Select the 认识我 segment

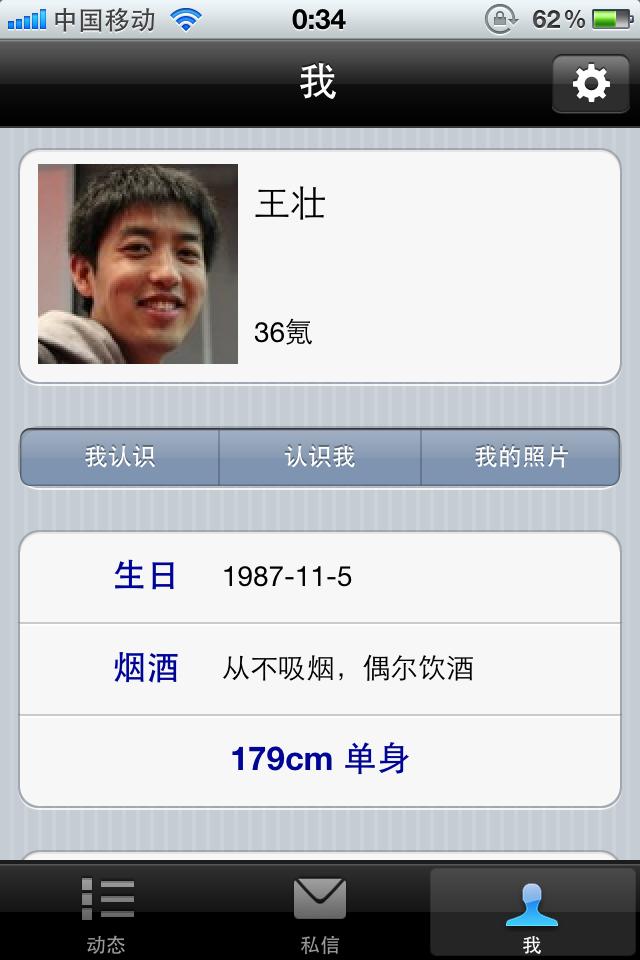(320, 458)
